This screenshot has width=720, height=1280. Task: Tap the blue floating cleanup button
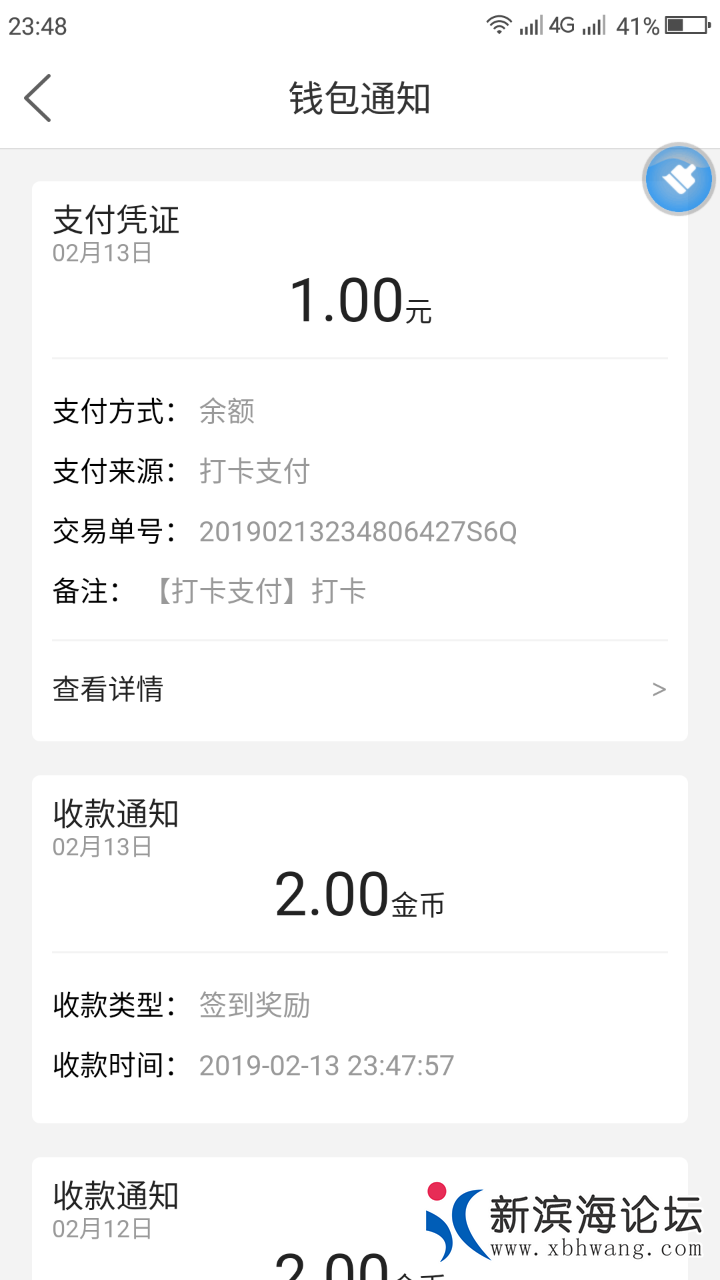679,180
